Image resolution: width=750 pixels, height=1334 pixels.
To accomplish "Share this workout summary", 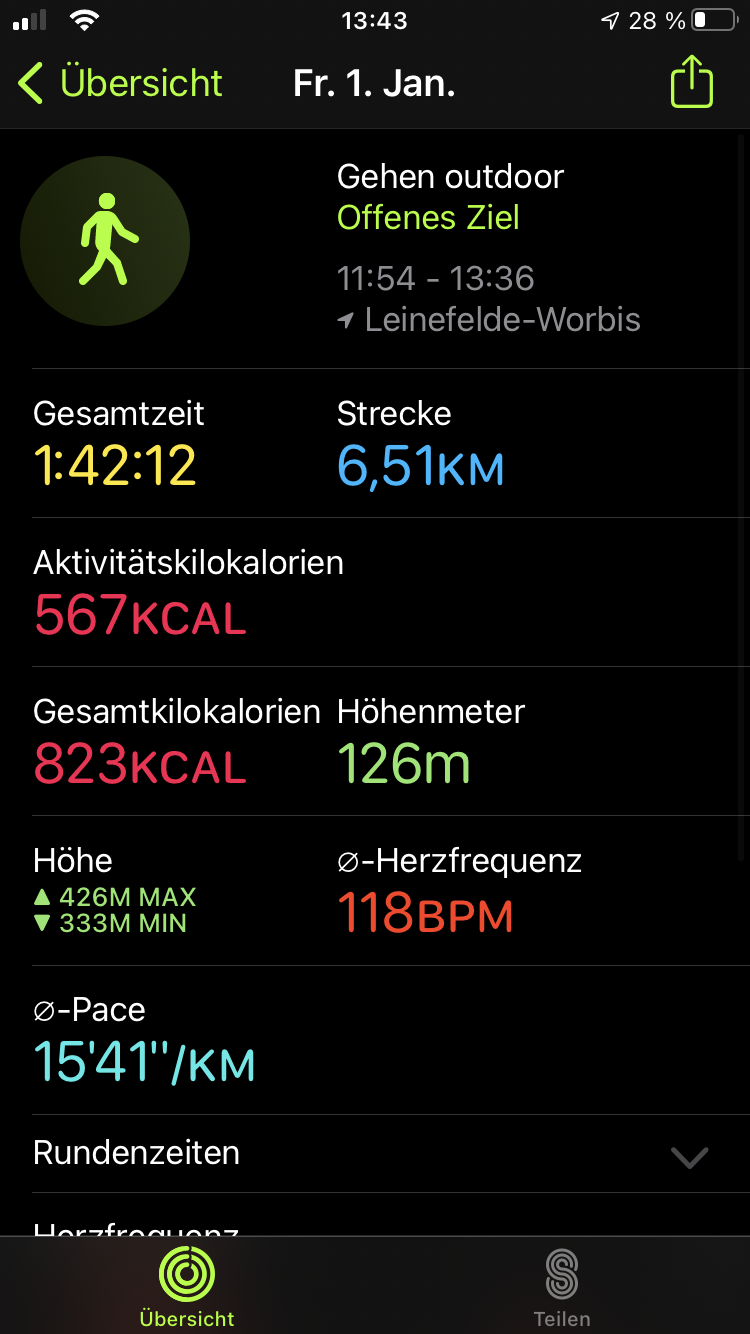I will click(692, 81).
